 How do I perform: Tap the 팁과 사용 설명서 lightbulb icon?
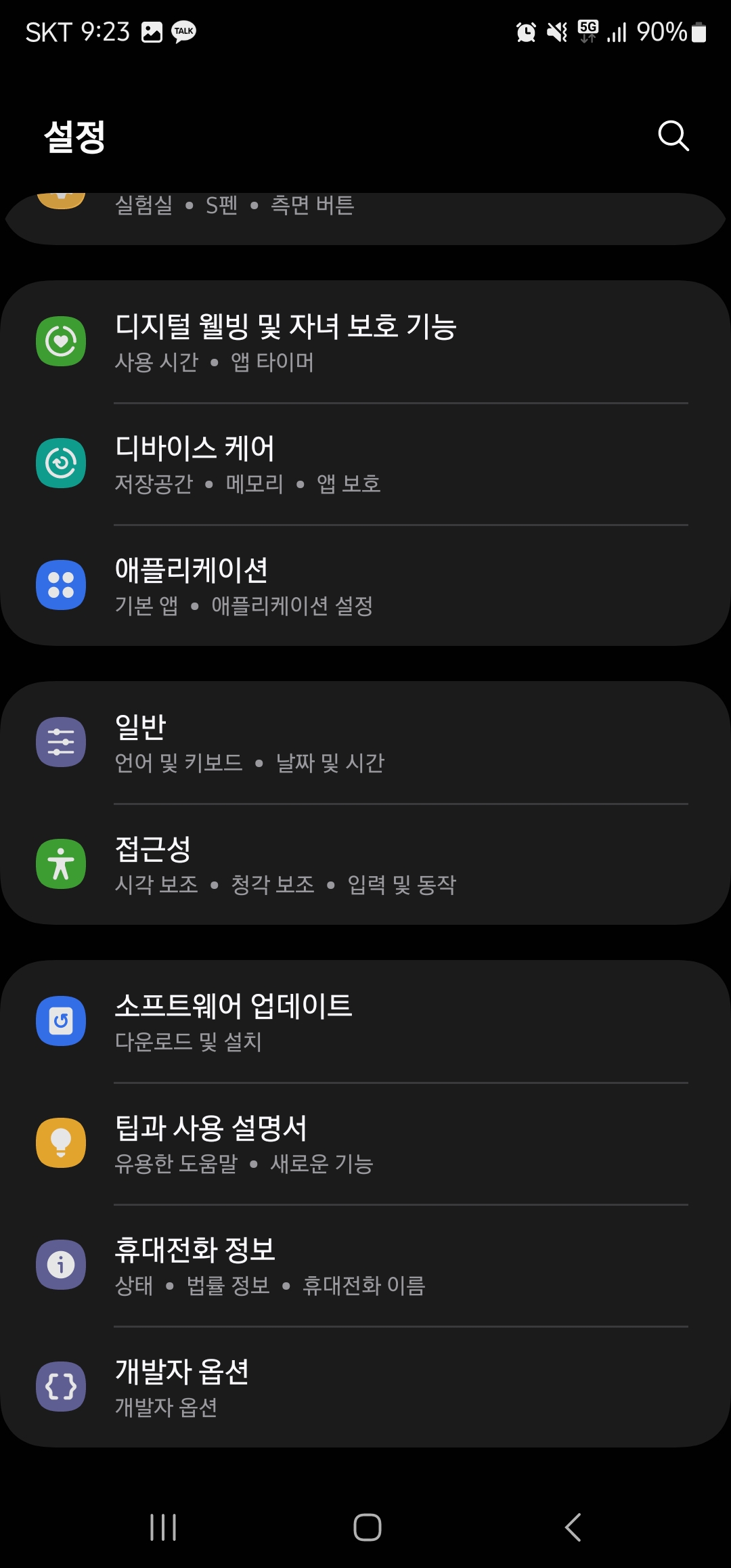(61, 1144)
